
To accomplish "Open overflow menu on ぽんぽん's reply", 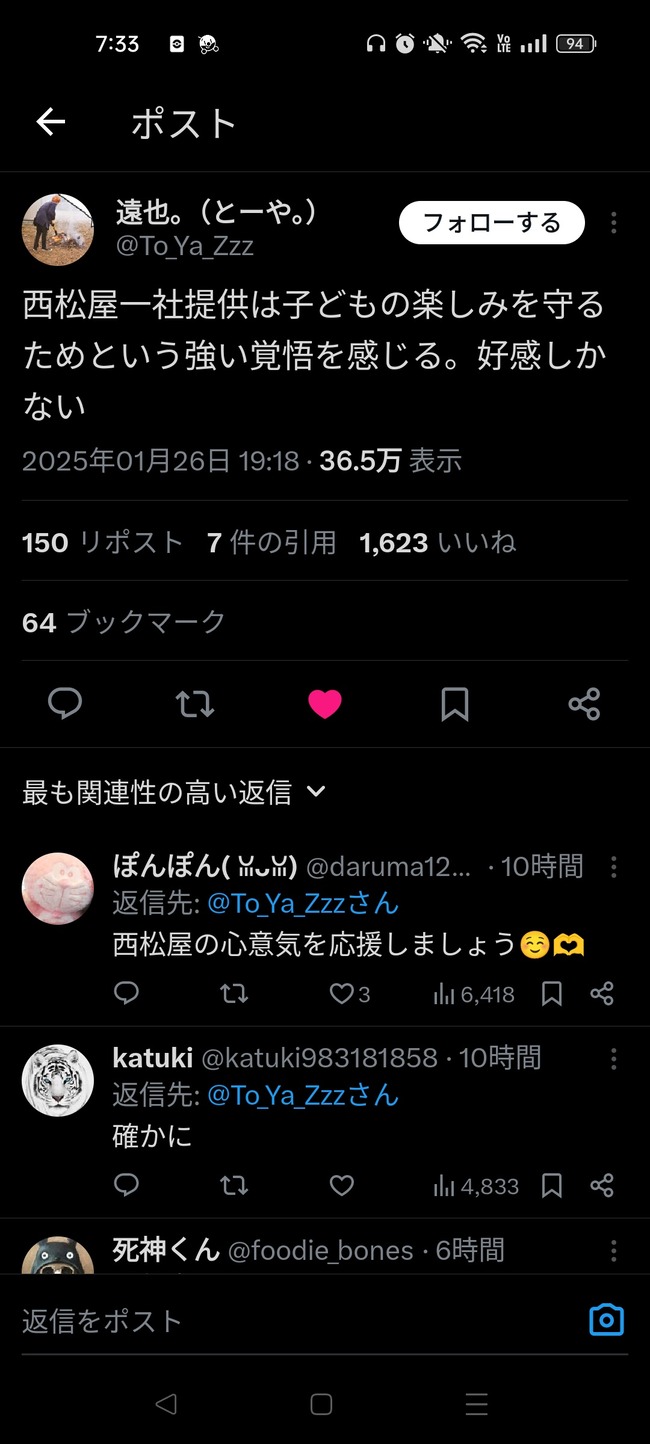I will (614, 866).
